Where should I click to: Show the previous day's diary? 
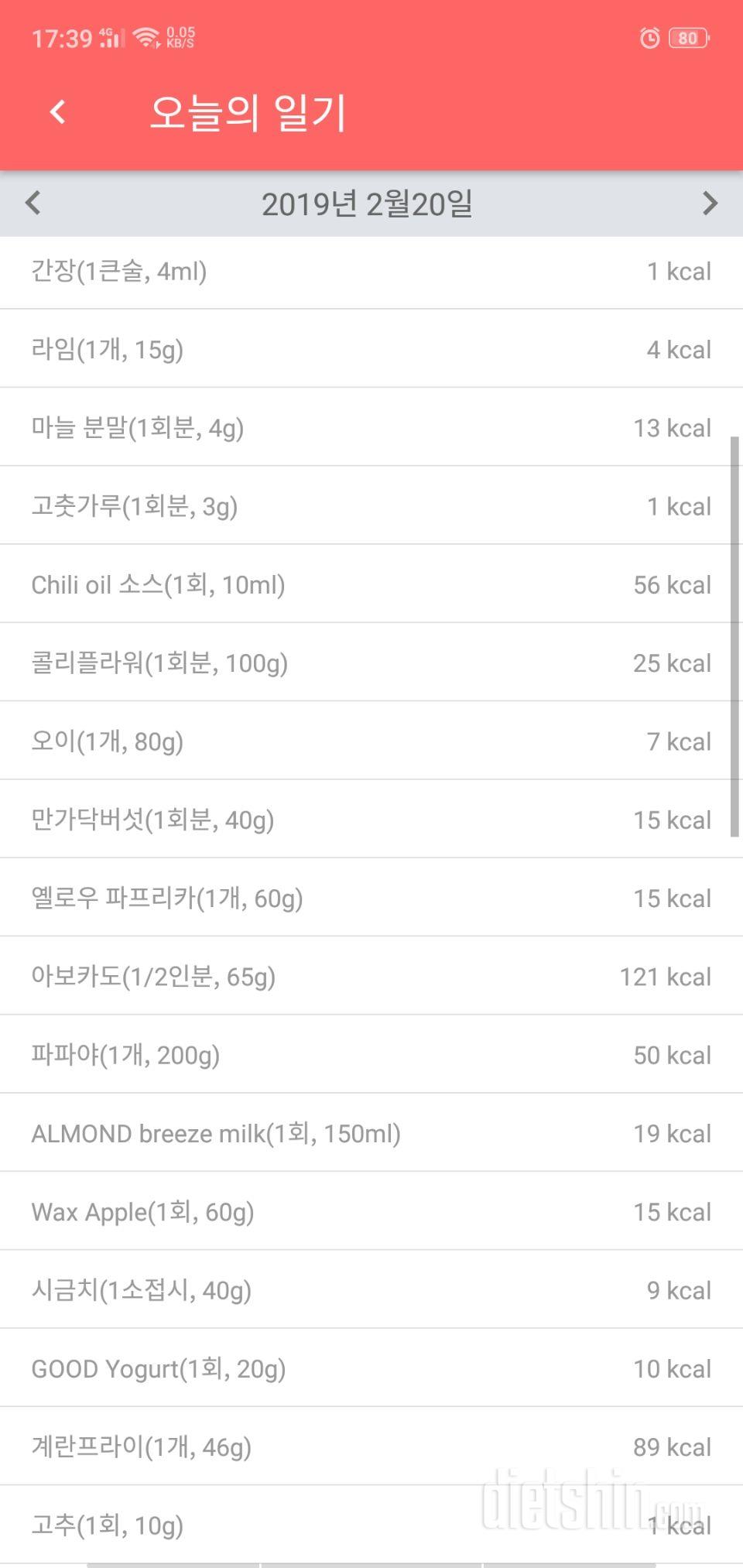[x=33, y=204]
